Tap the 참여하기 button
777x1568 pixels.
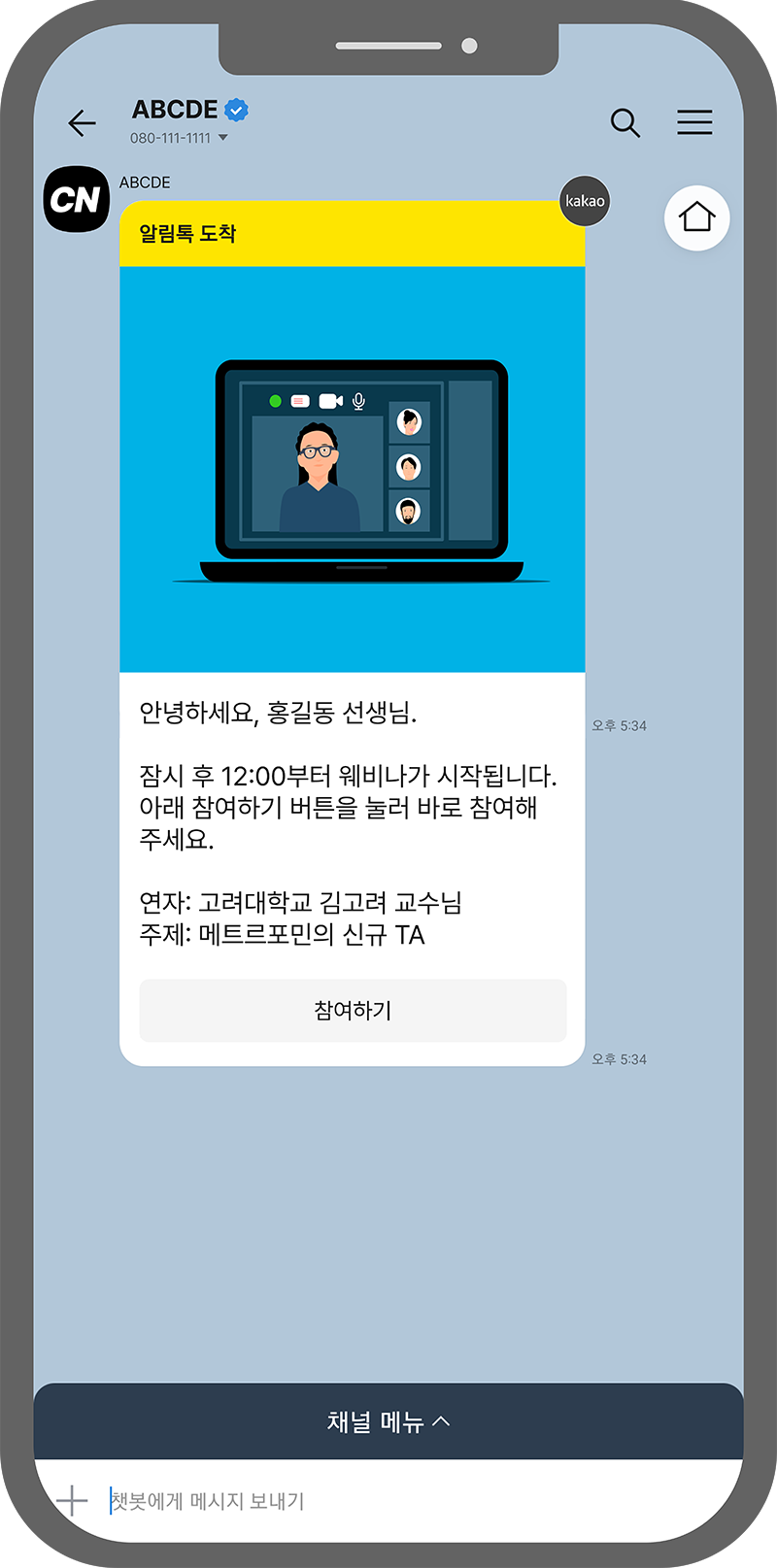coord(353,1011)
